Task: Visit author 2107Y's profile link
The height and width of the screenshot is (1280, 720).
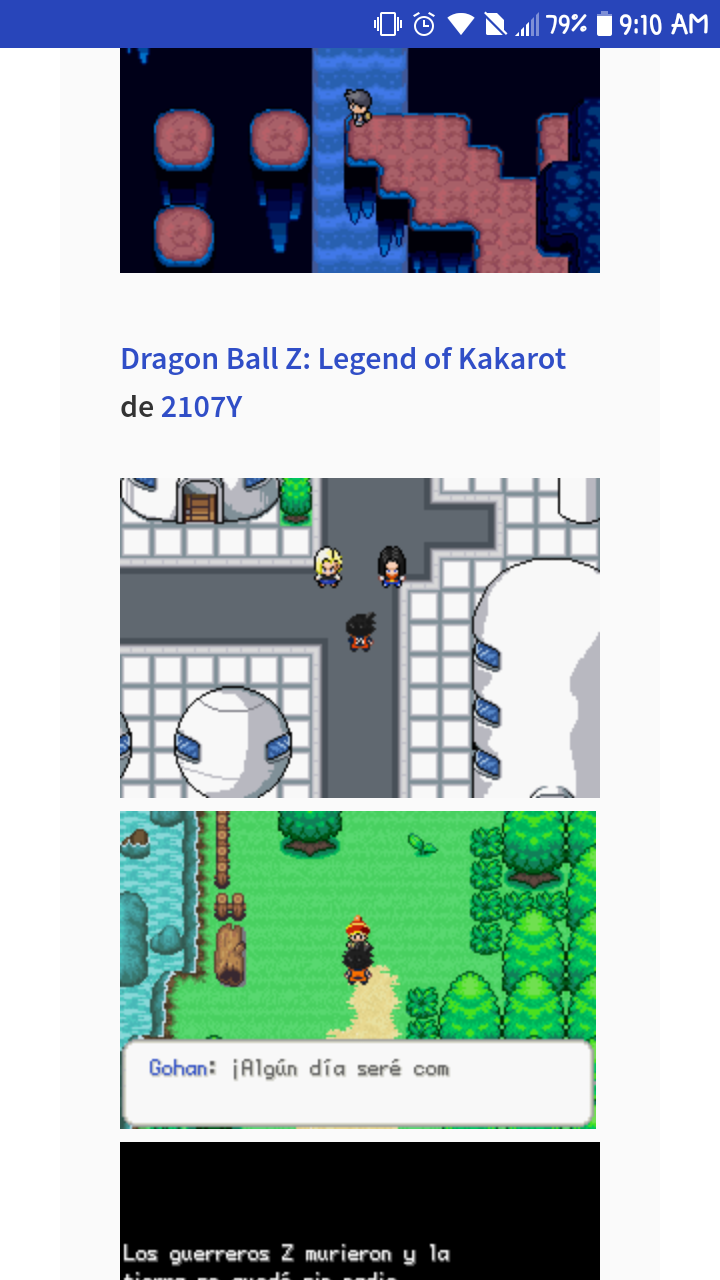Action: (x=201, y=407)
